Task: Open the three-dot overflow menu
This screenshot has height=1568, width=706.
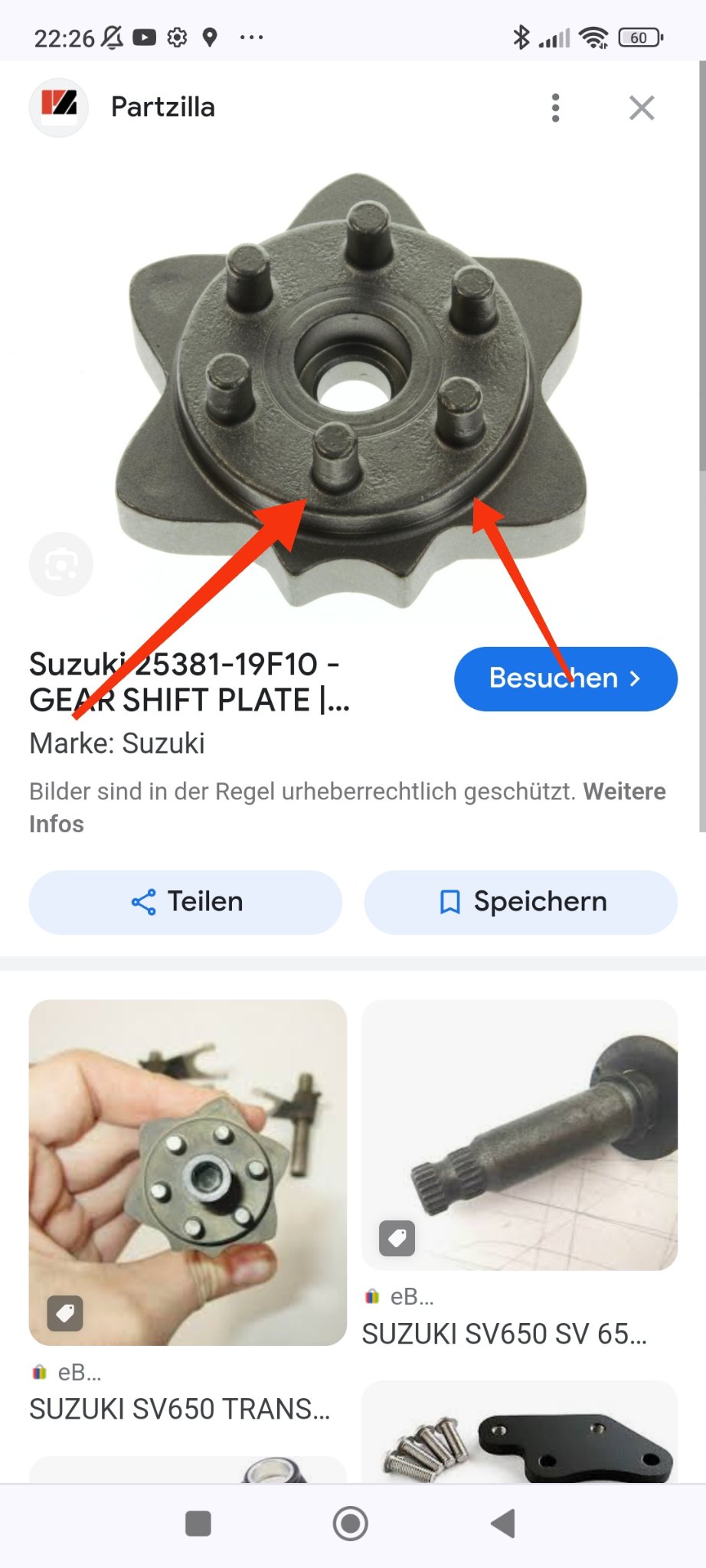Action: [x=556, y=108]
